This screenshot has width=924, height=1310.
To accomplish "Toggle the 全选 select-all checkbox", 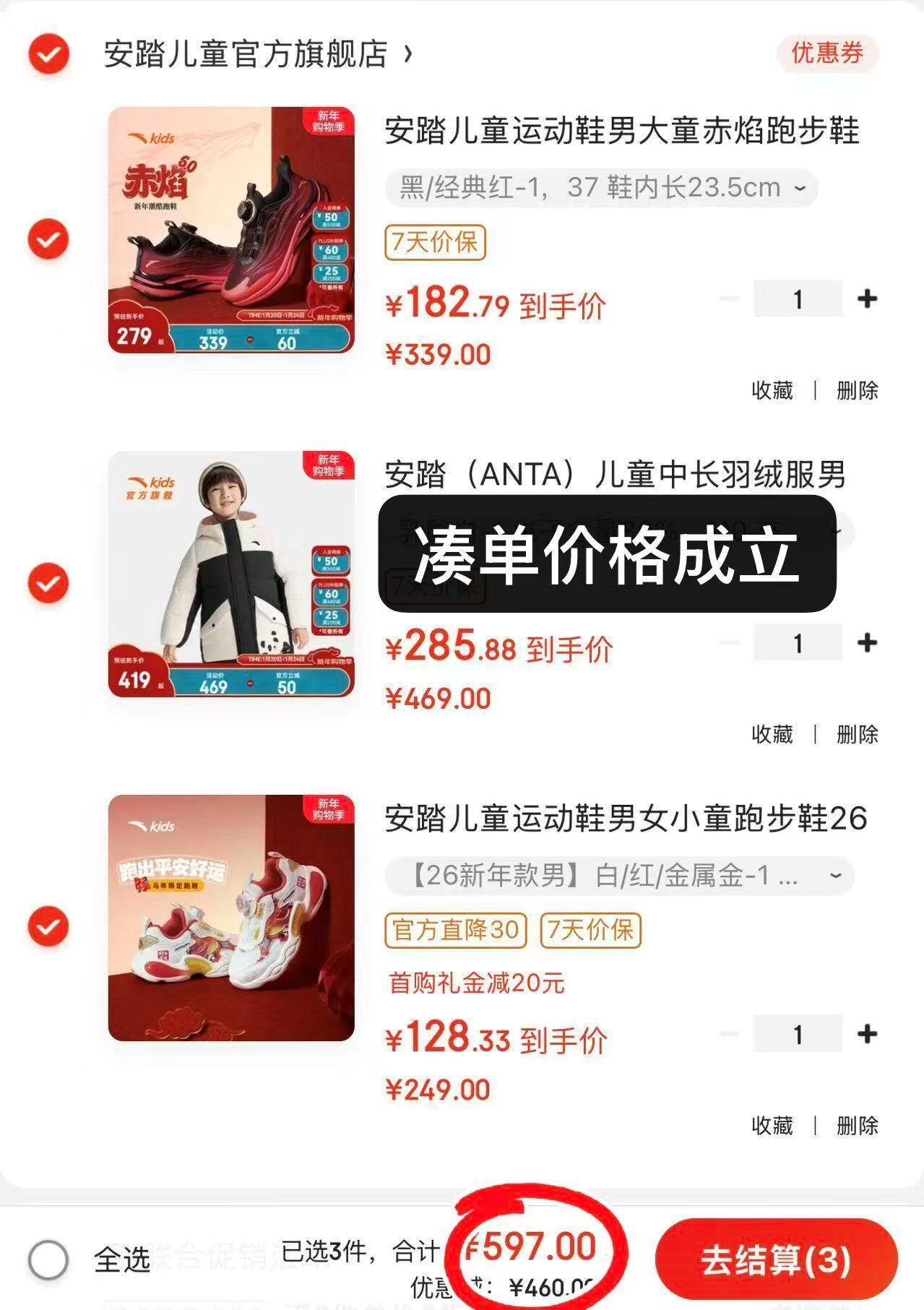I will 48,1260.
